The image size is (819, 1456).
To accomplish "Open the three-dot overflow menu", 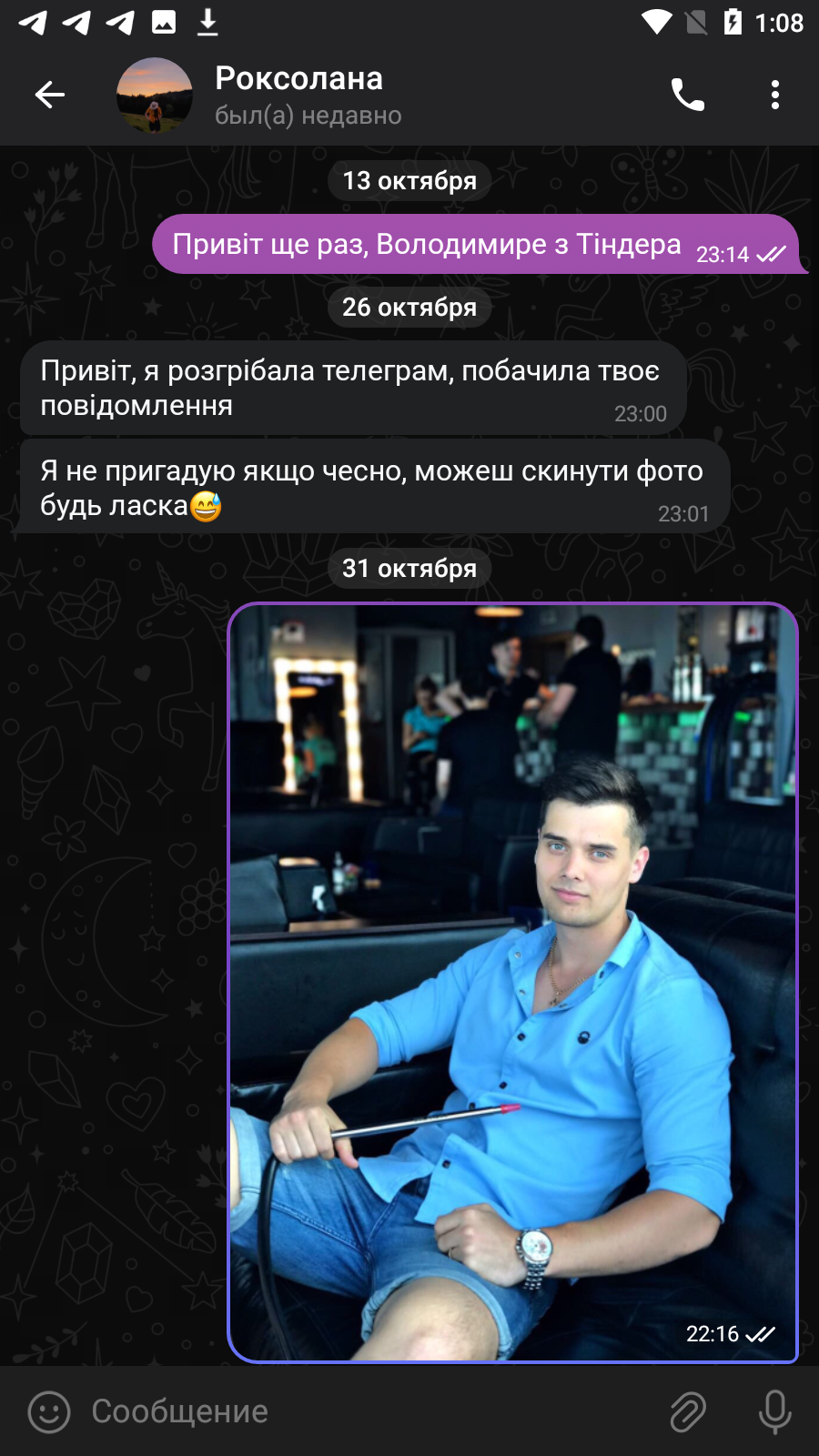I will tap(775, 95).
